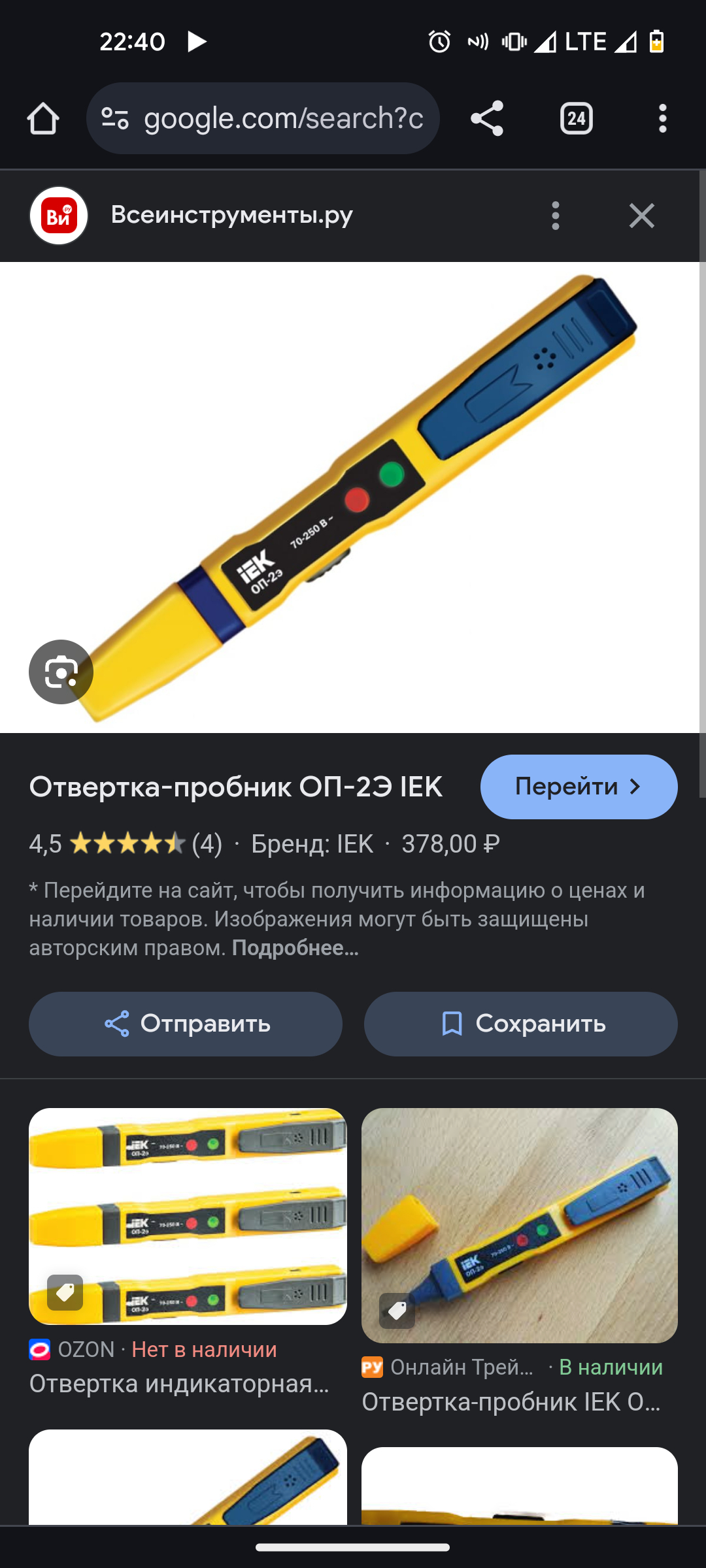This screenshot has height=1568, width=706.
Task: Save image with Сохранить button
Action: tap(520, 1024)
